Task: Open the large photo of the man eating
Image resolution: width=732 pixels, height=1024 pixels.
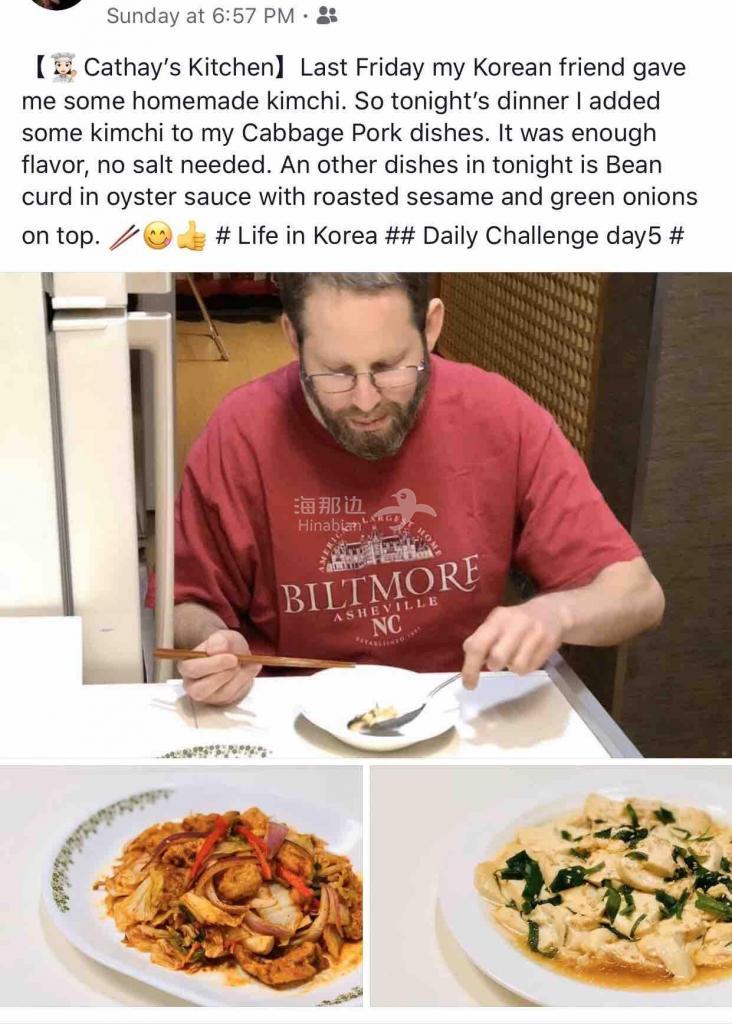Action: click(x=366, y=514)
